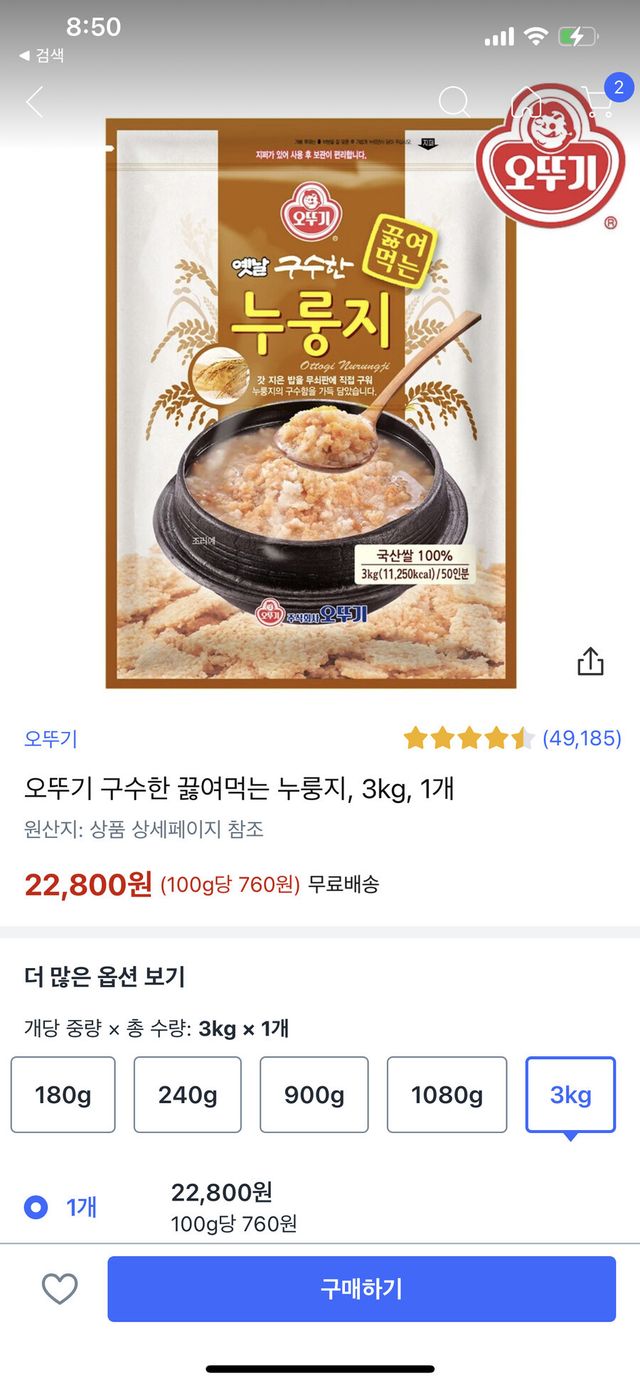Screen dimensions: 640x1385
Task: Select the 1개 quantity radio button
Action: 36,1207
